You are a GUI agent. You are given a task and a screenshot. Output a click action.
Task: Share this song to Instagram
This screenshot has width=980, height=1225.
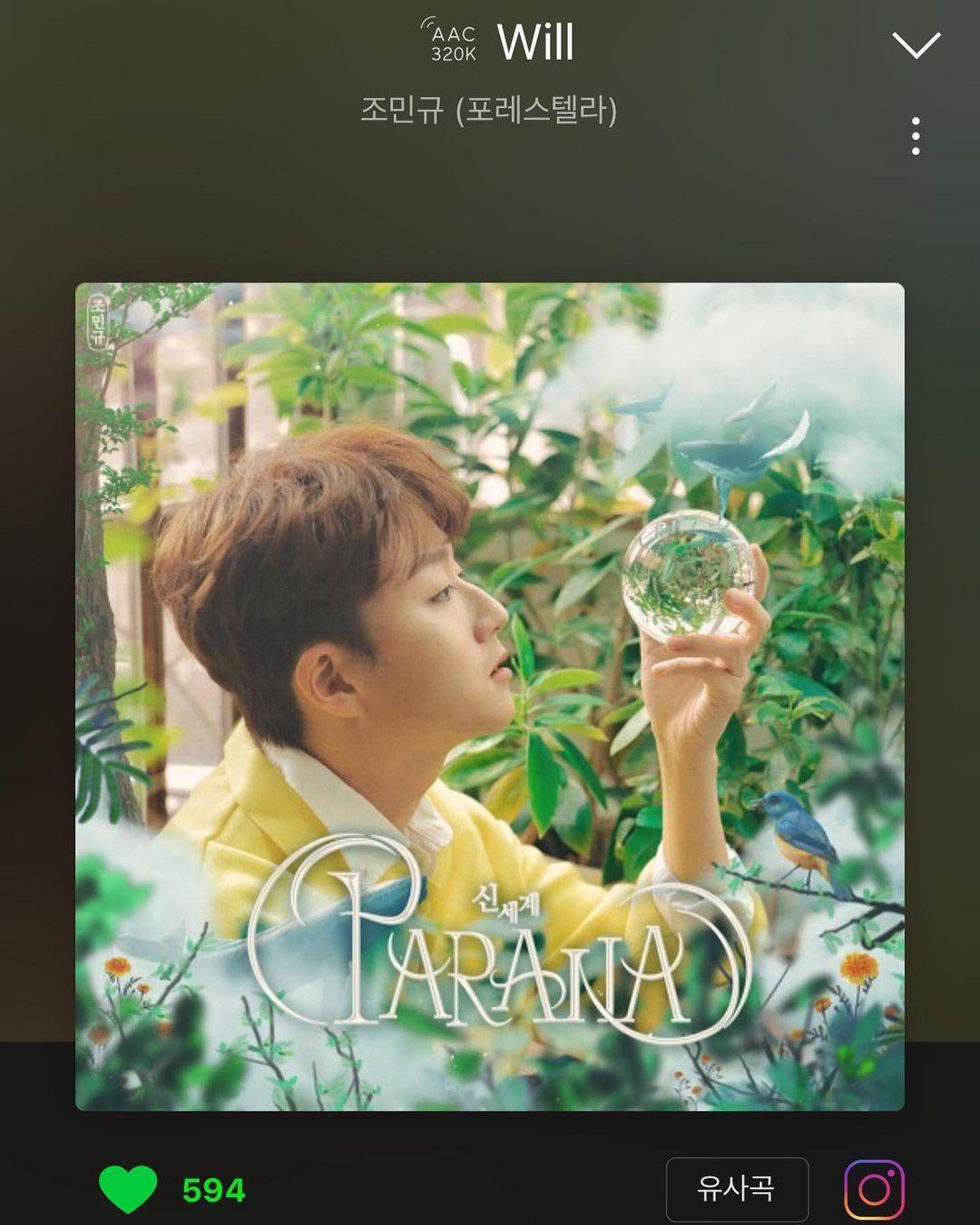coord(874,1189)
